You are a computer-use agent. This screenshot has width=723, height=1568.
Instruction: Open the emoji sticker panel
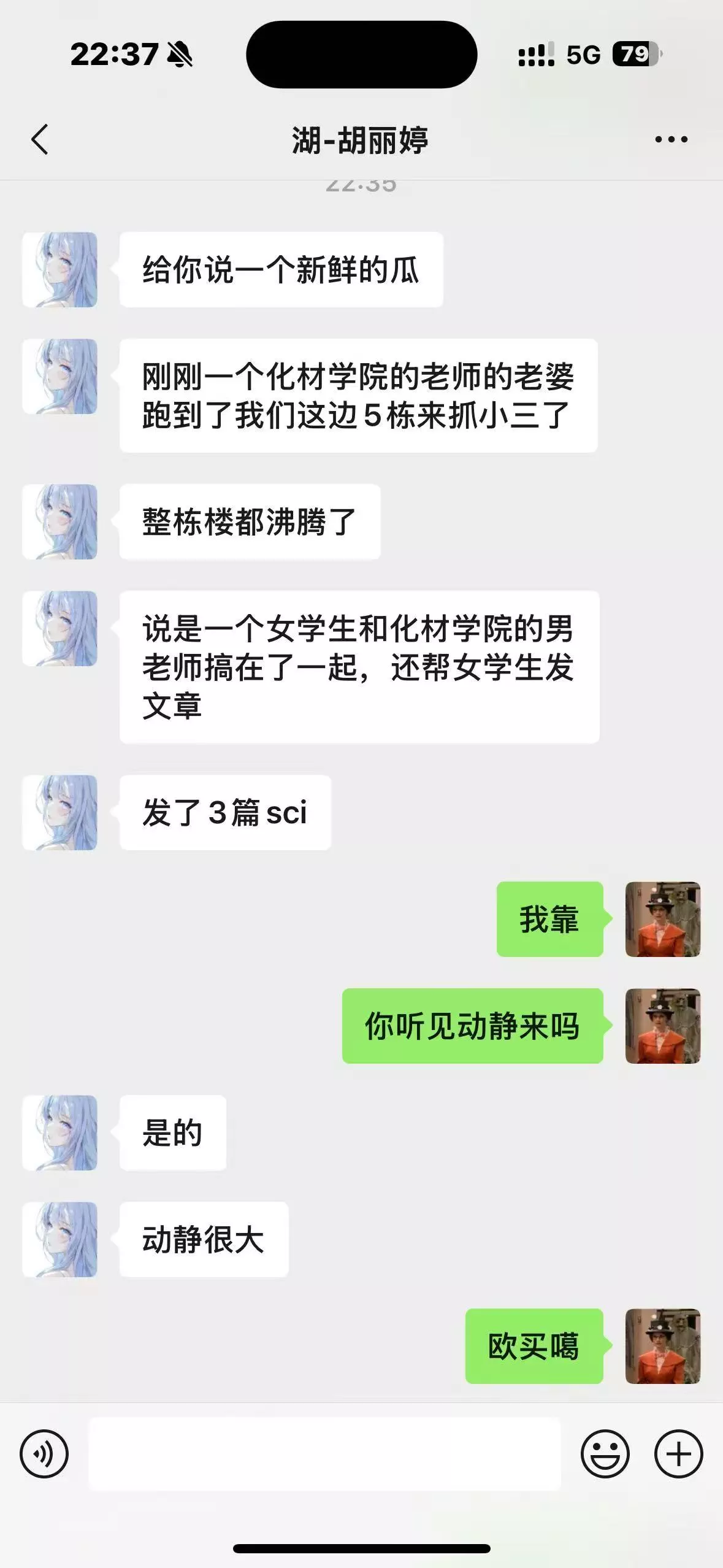pos(605,1454)
